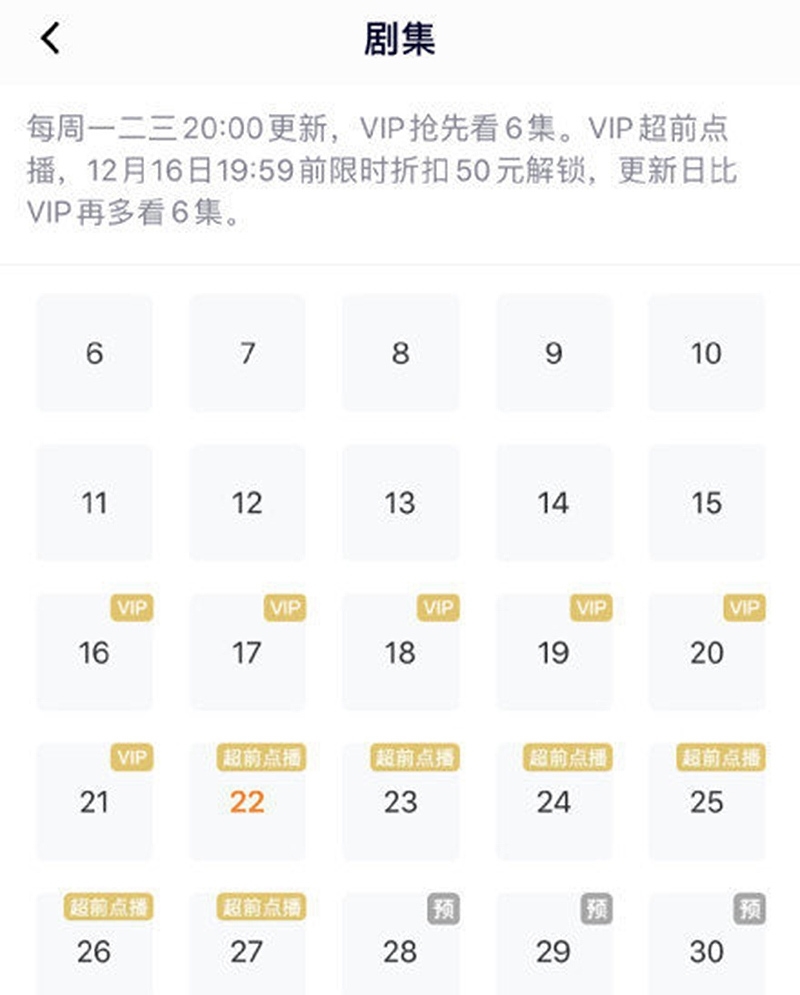Select episode 14
The height and width of the screenshot is (995, 800).
coord(553,503)
